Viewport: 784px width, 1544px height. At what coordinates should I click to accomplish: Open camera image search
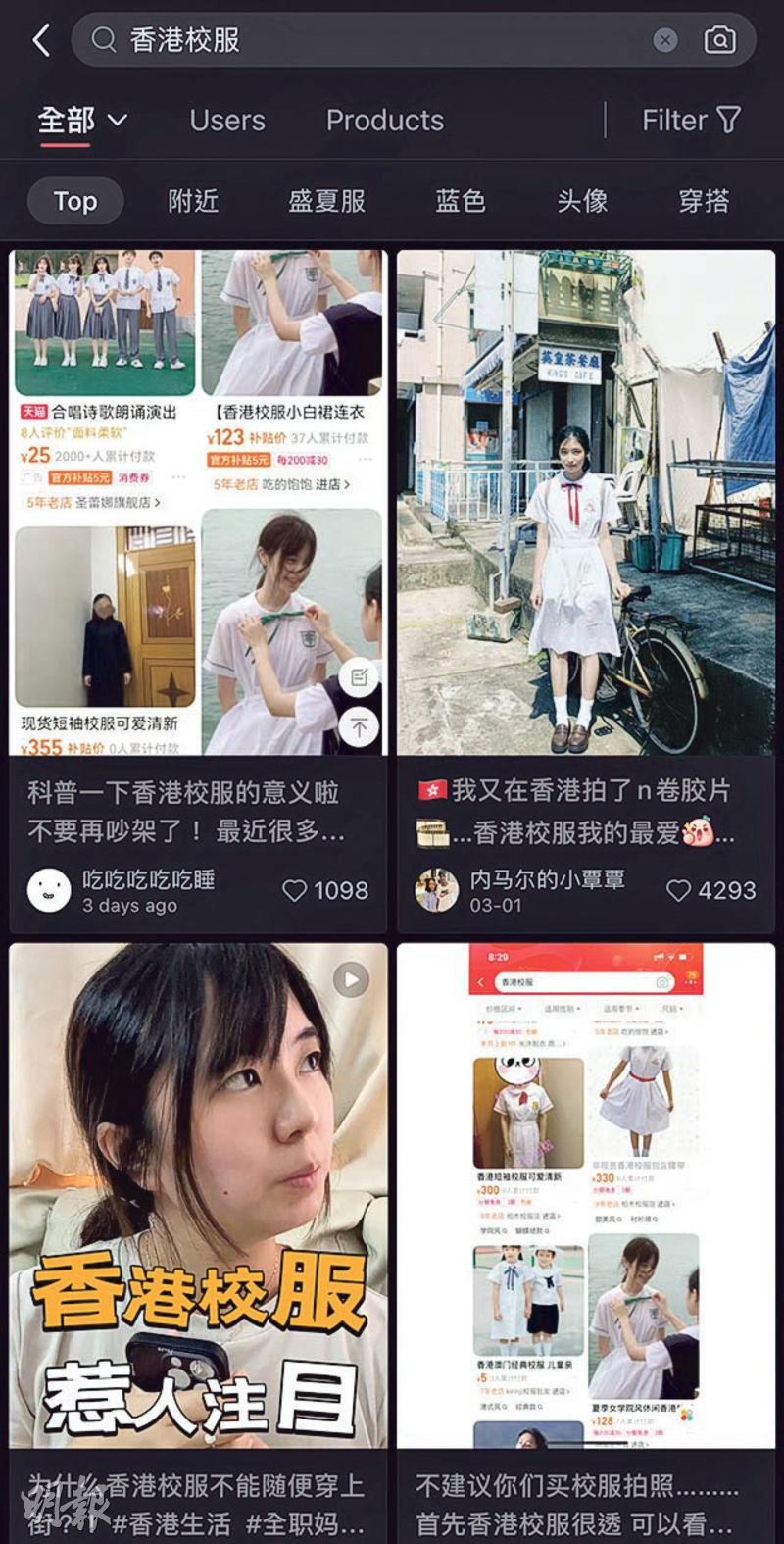pos(719,40)
